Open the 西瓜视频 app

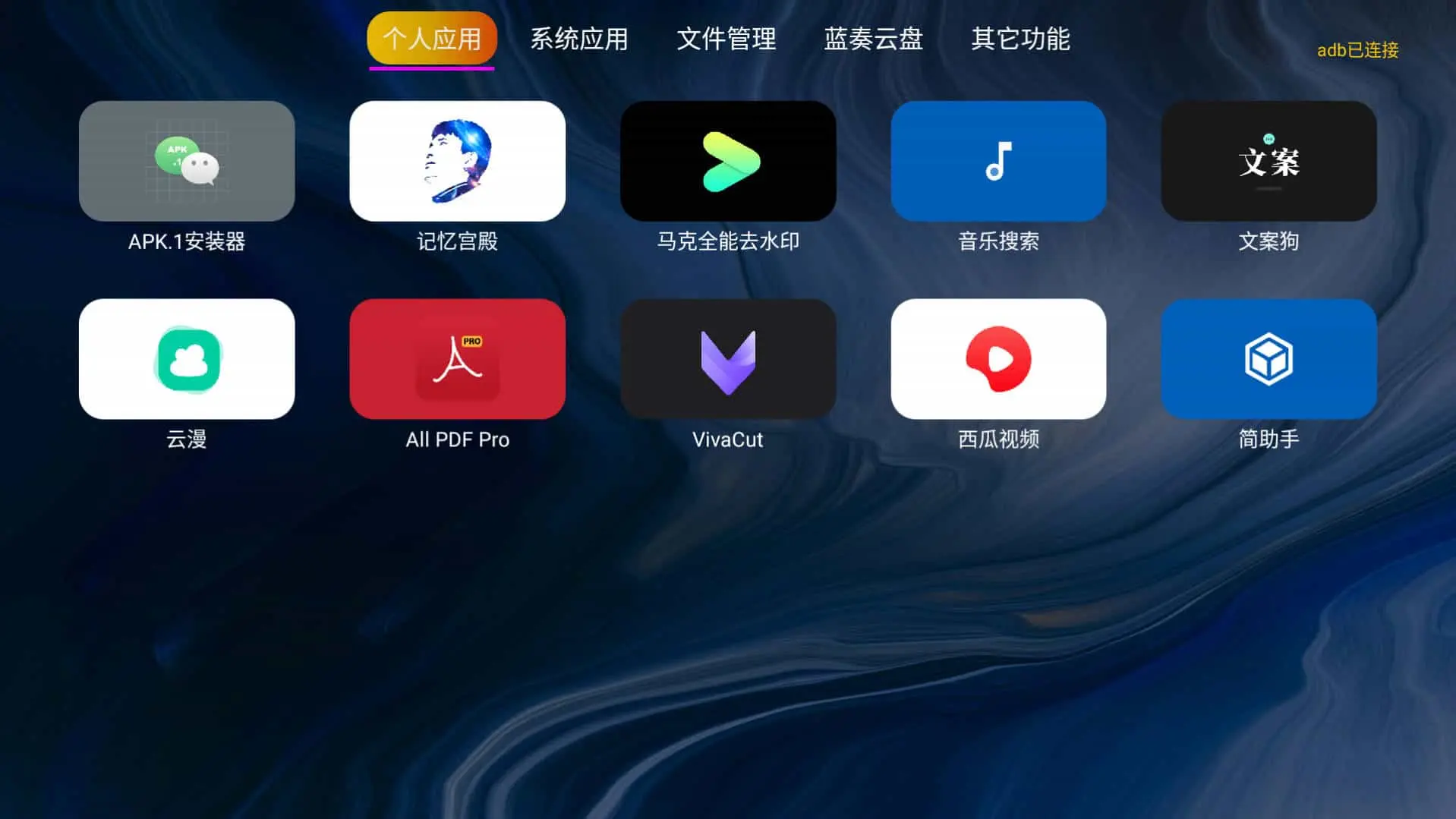click(998, 359)
